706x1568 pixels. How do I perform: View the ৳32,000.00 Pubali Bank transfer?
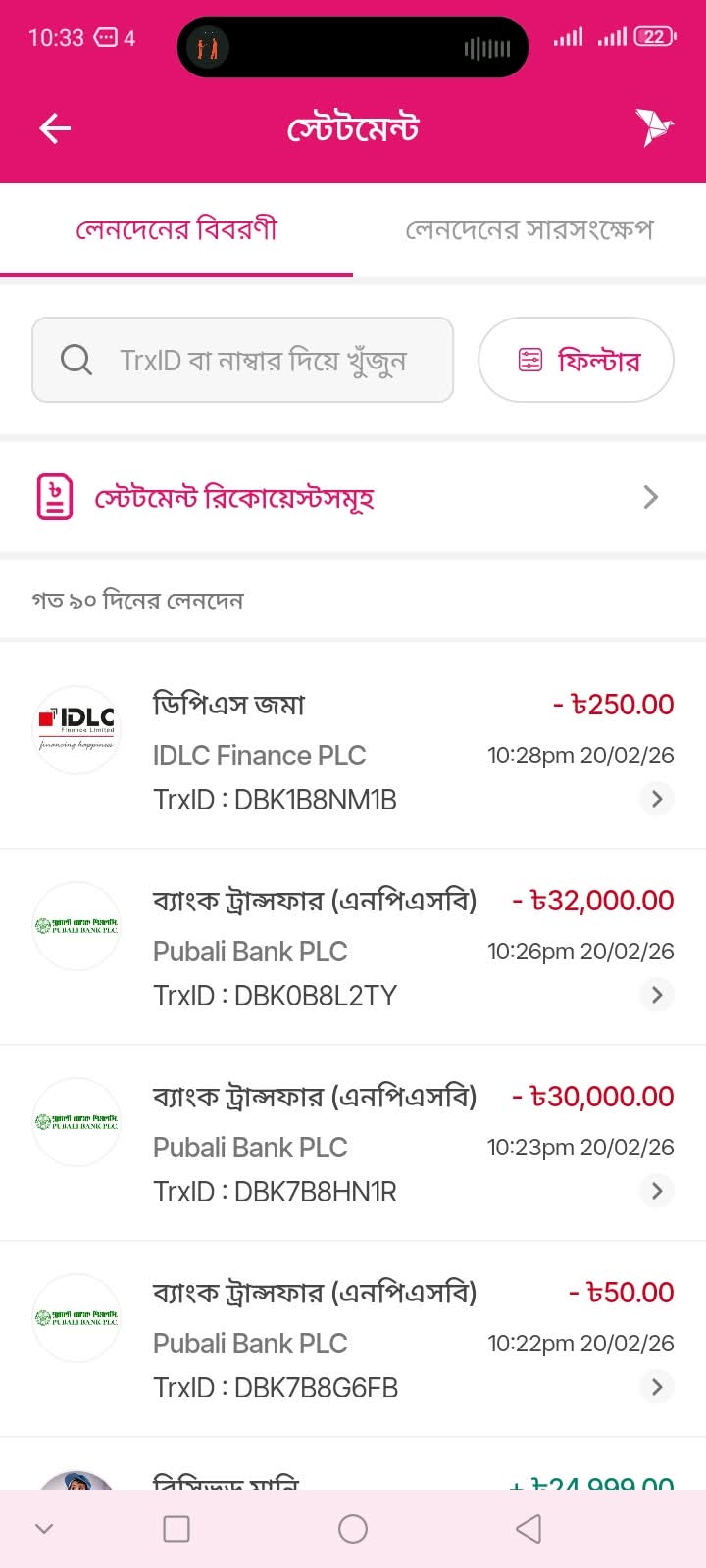[353, 947]
